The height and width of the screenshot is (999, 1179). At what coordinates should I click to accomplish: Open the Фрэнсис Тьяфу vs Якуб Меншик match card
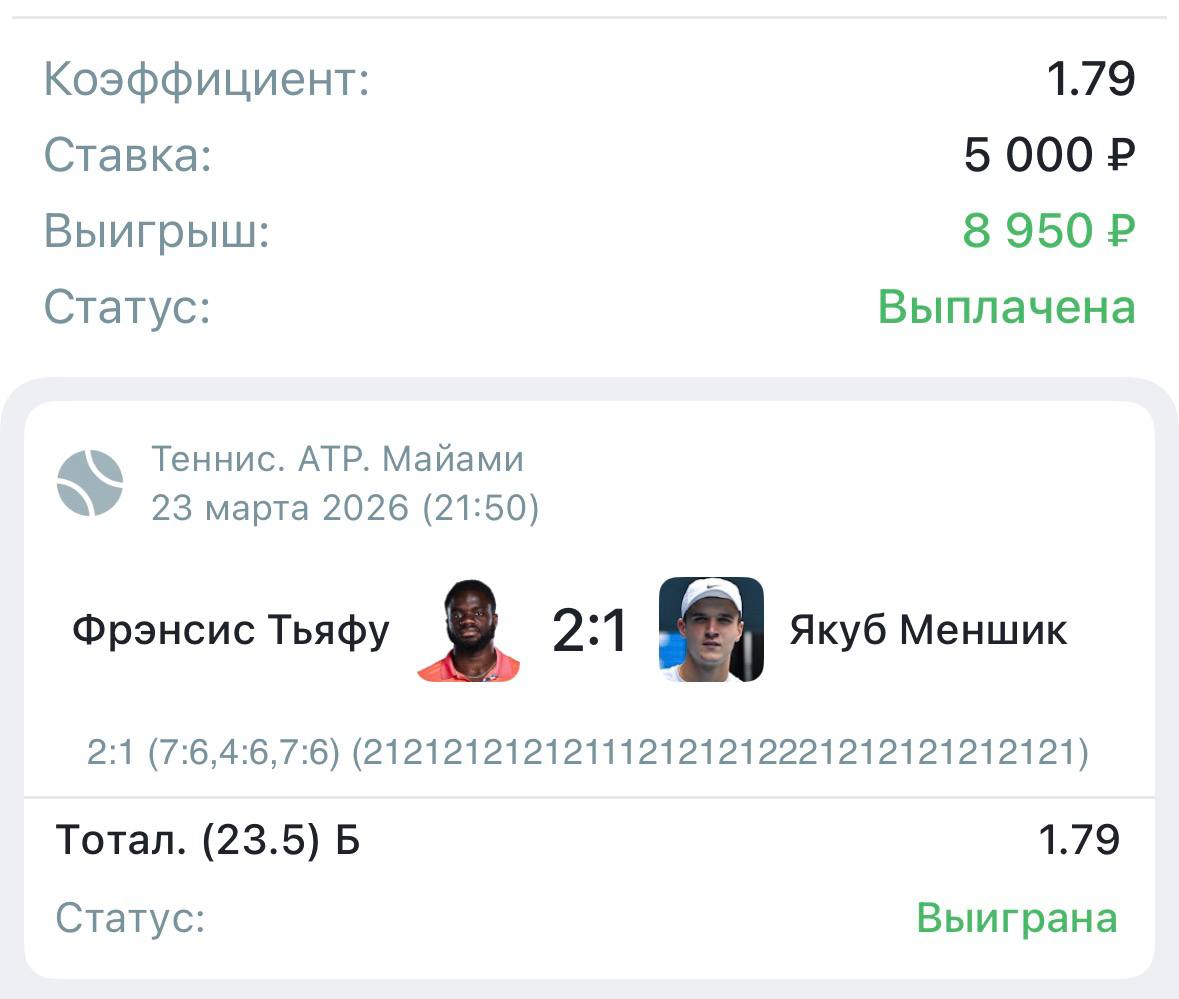coord(589,631)
